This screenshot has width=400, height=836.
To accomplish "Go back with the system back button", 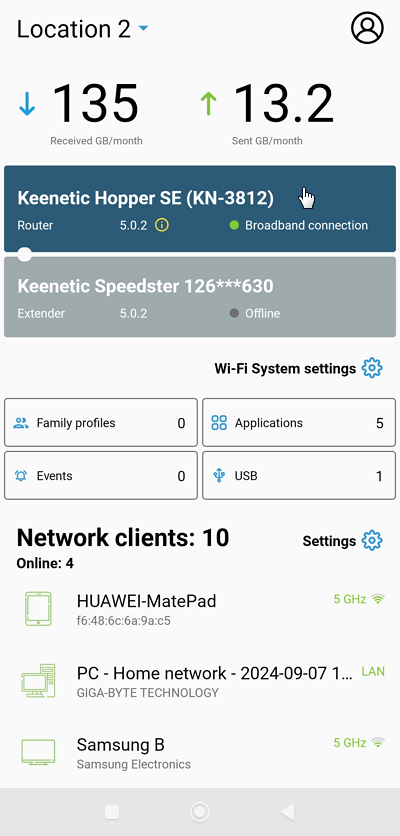I will (x=287, y=811).
